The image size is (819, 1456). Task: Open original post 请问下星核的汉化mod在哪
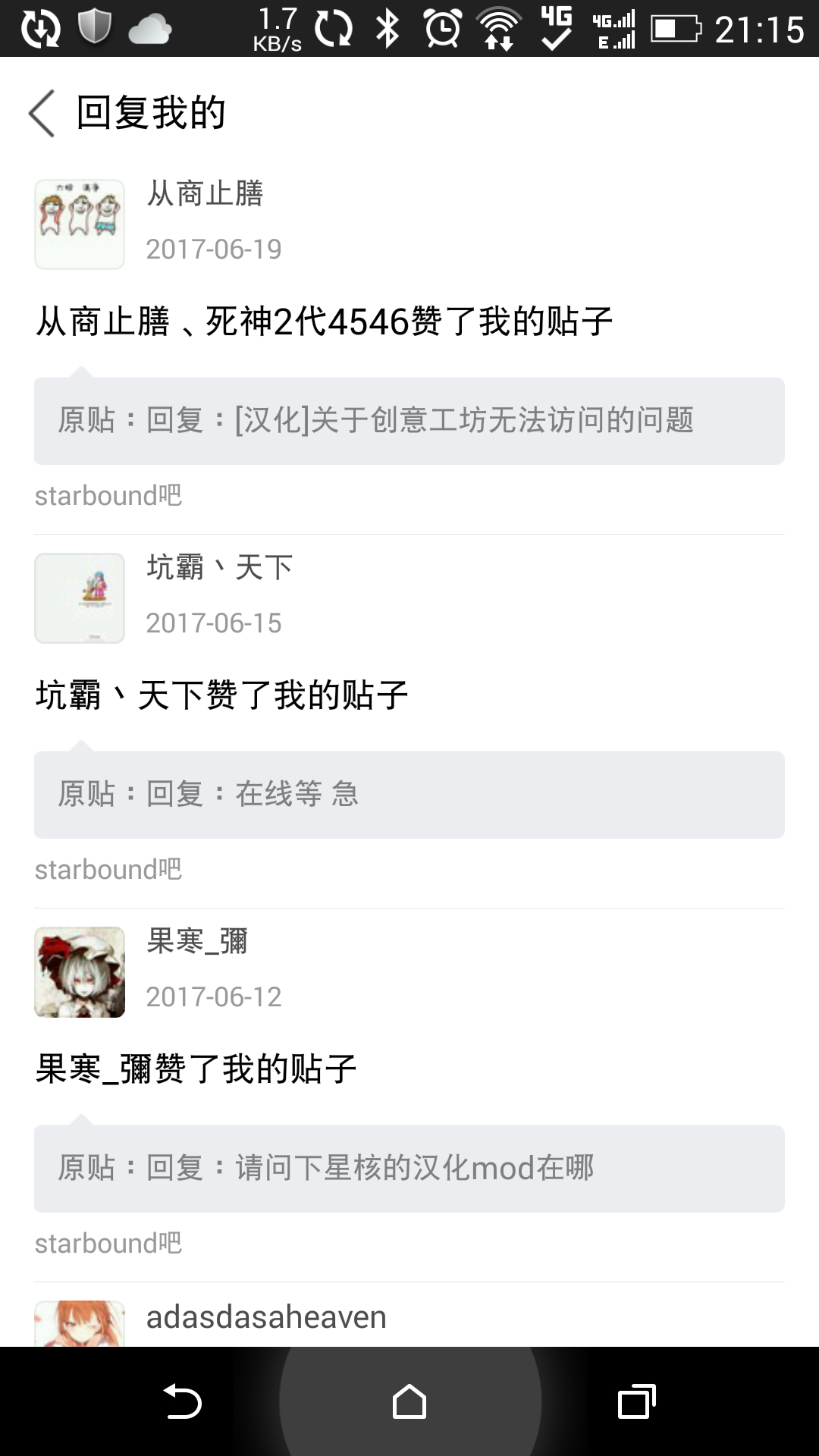[x=409, y=1168]
